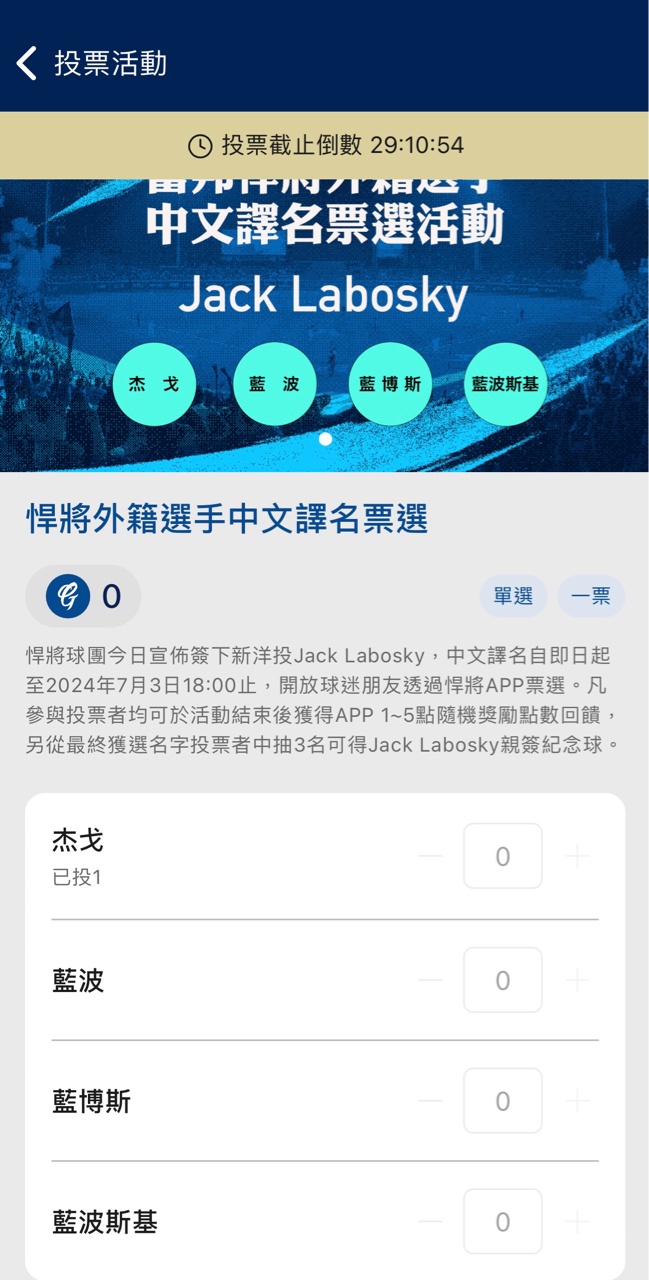Tap the 藍波斯基 vote number box
The image size is (649, 1280).
502,1222
